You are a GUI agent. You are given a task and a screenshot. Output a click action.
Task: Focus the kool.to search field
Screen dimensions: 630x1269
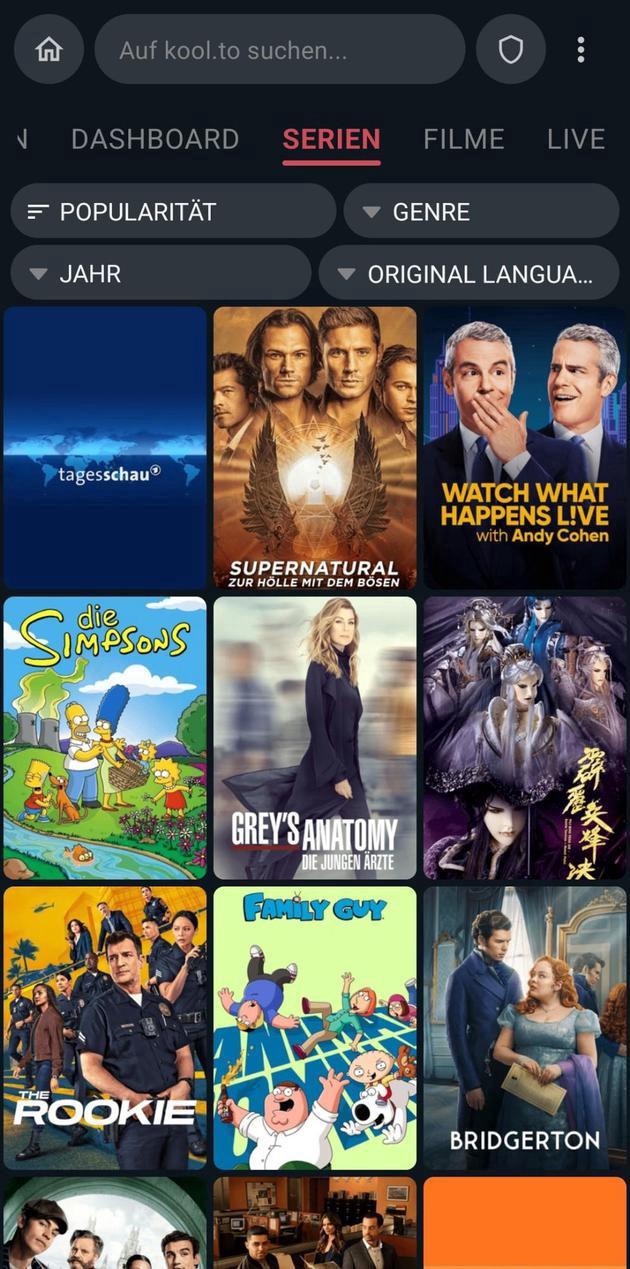coord(279,49)
